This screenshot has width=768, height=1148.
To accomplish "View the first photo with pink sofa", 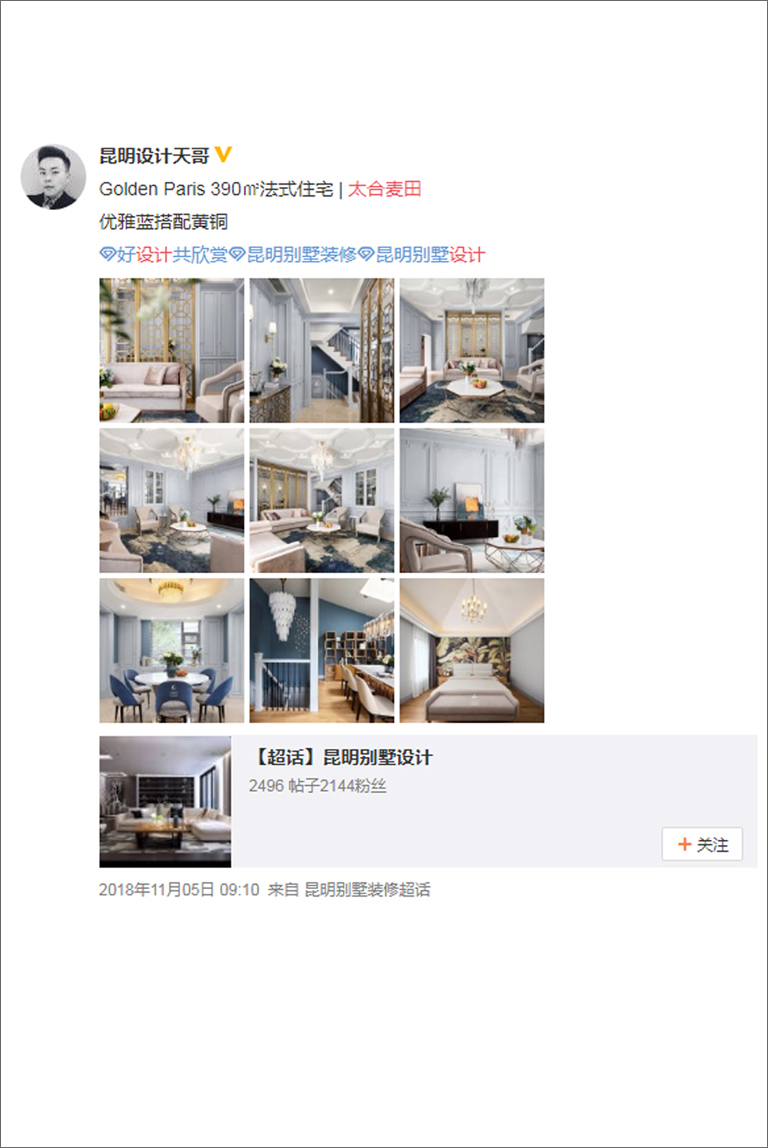I will tap(171, 350).
